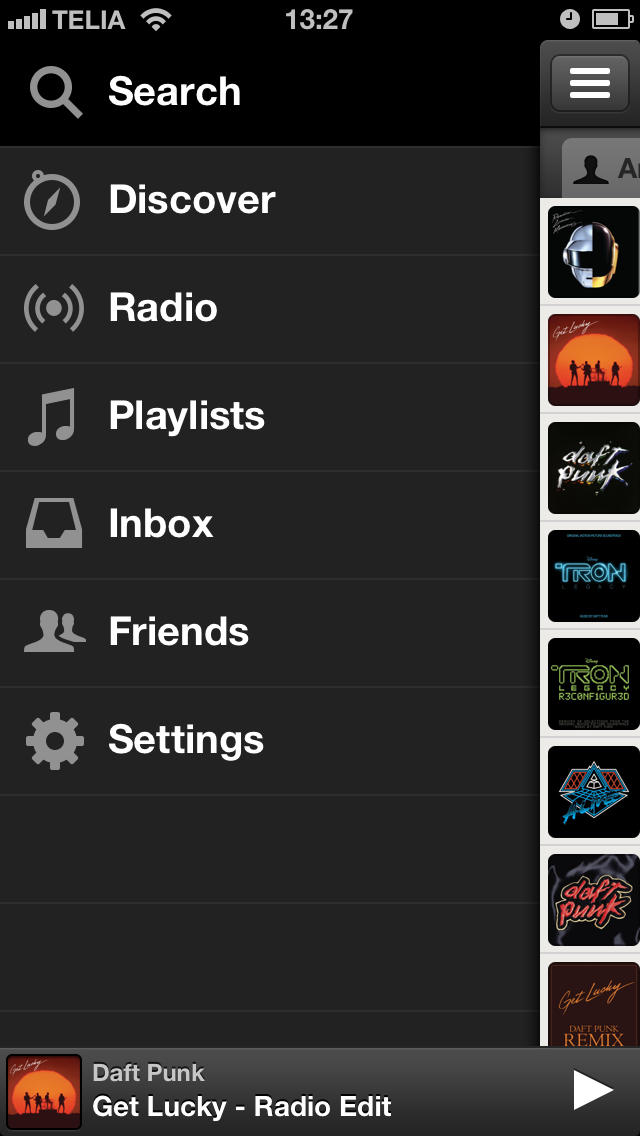Image resolution: width=640 pixels, height=1136 pixels.
Task: Close the drawer with the hamburger button
Action: point(590,82)
